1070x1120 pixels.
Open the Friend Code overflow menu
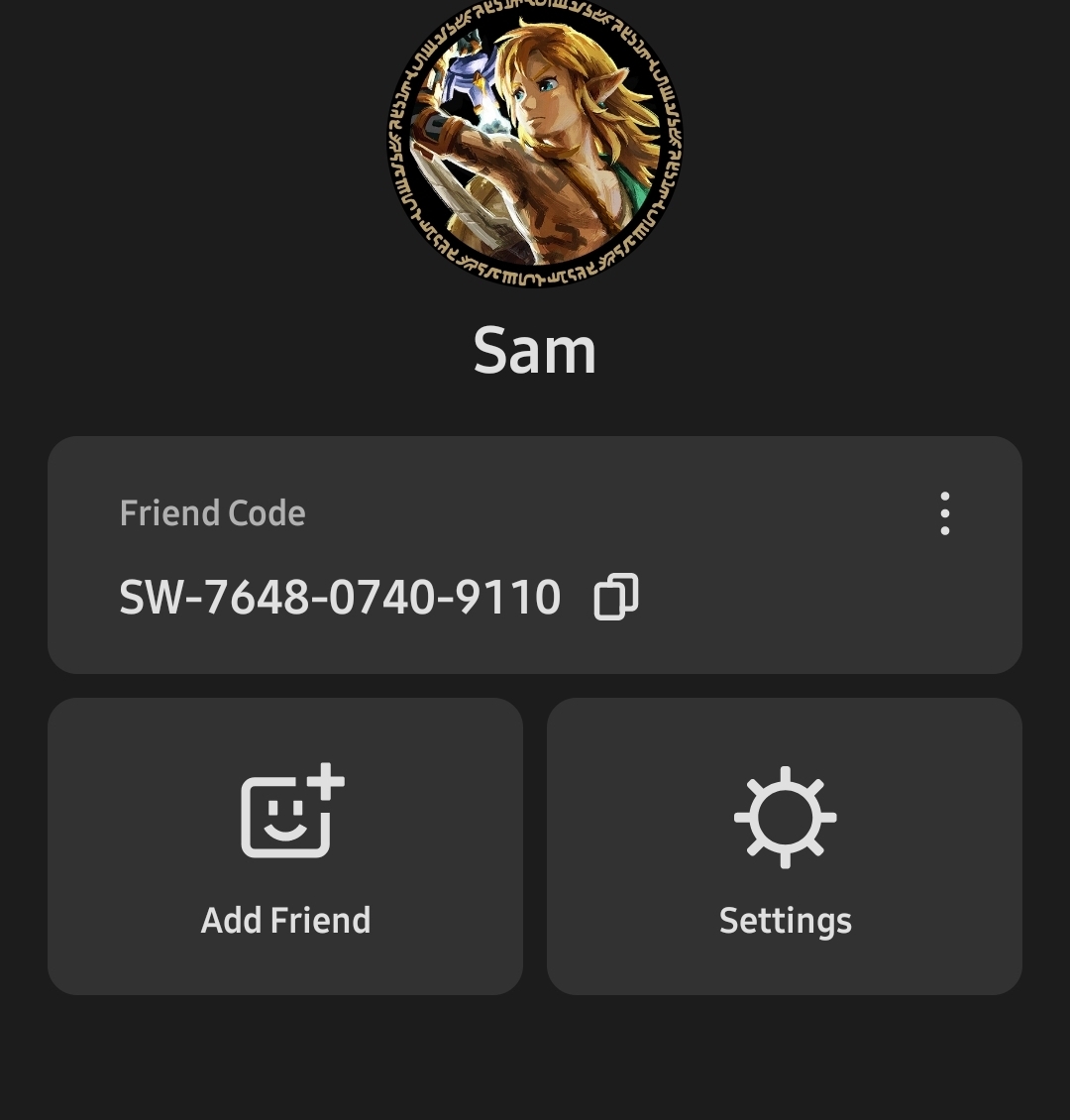pyautogui.click(x=944, y=513)
